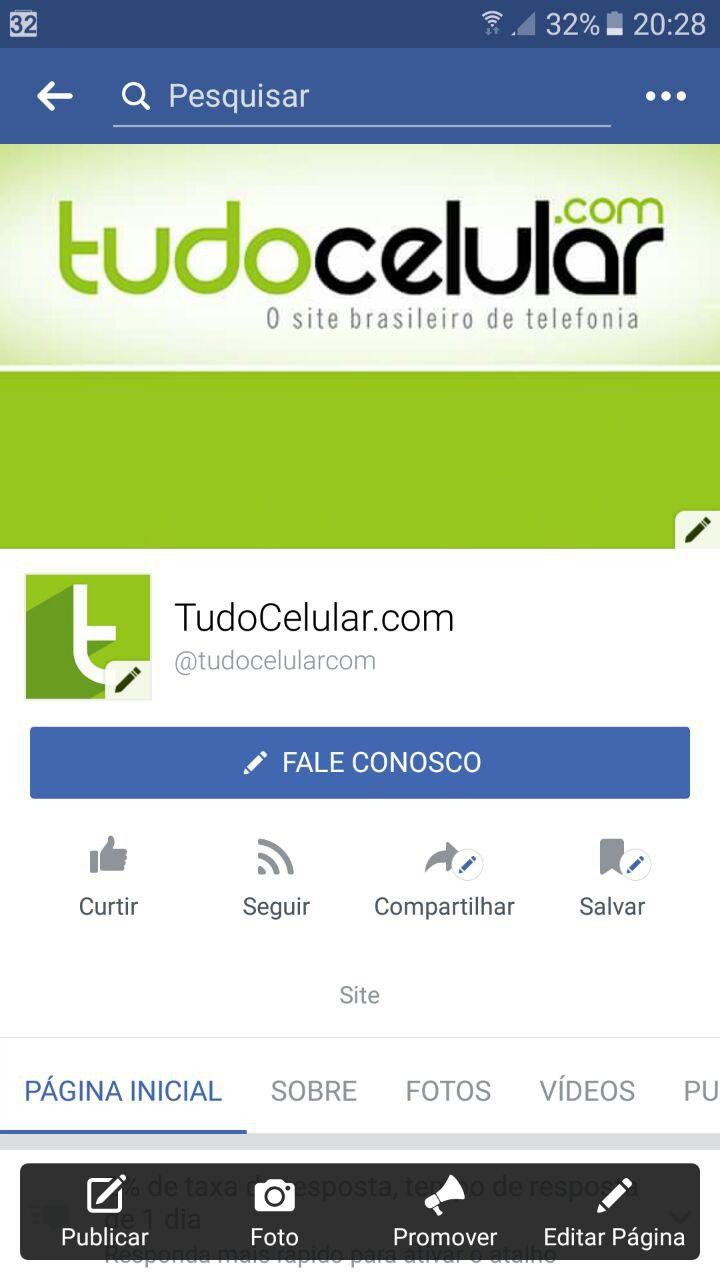
Task: Share the page via Compartilhar
Action: 444,877
